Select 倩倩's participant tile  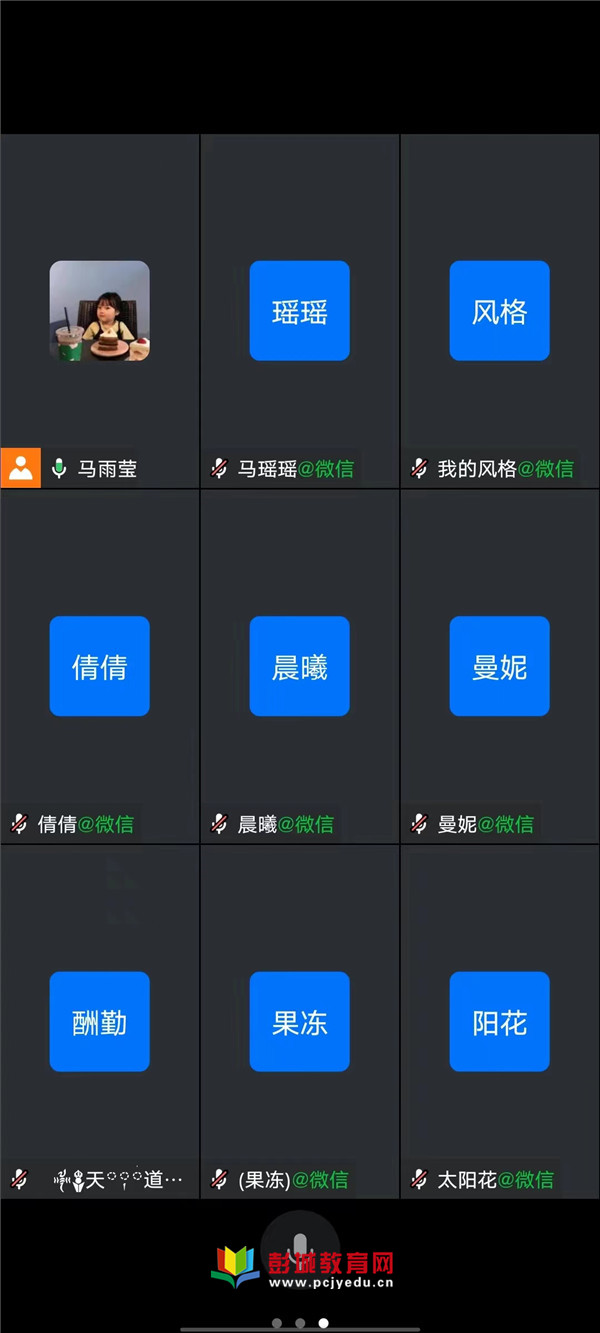[100, 666]
